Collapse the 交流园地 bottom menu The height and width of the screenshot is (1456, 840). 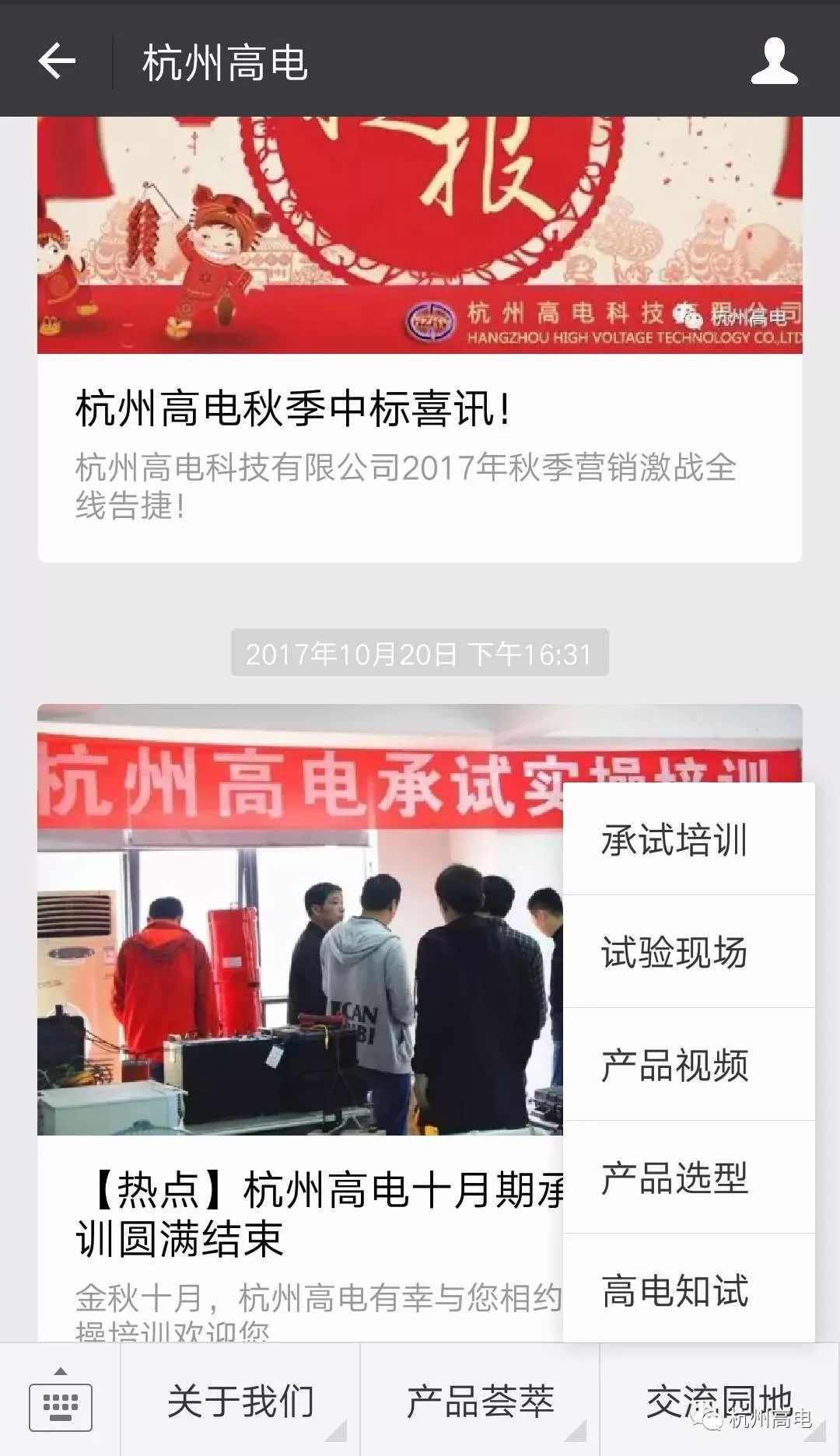[x=719, y=1402]
